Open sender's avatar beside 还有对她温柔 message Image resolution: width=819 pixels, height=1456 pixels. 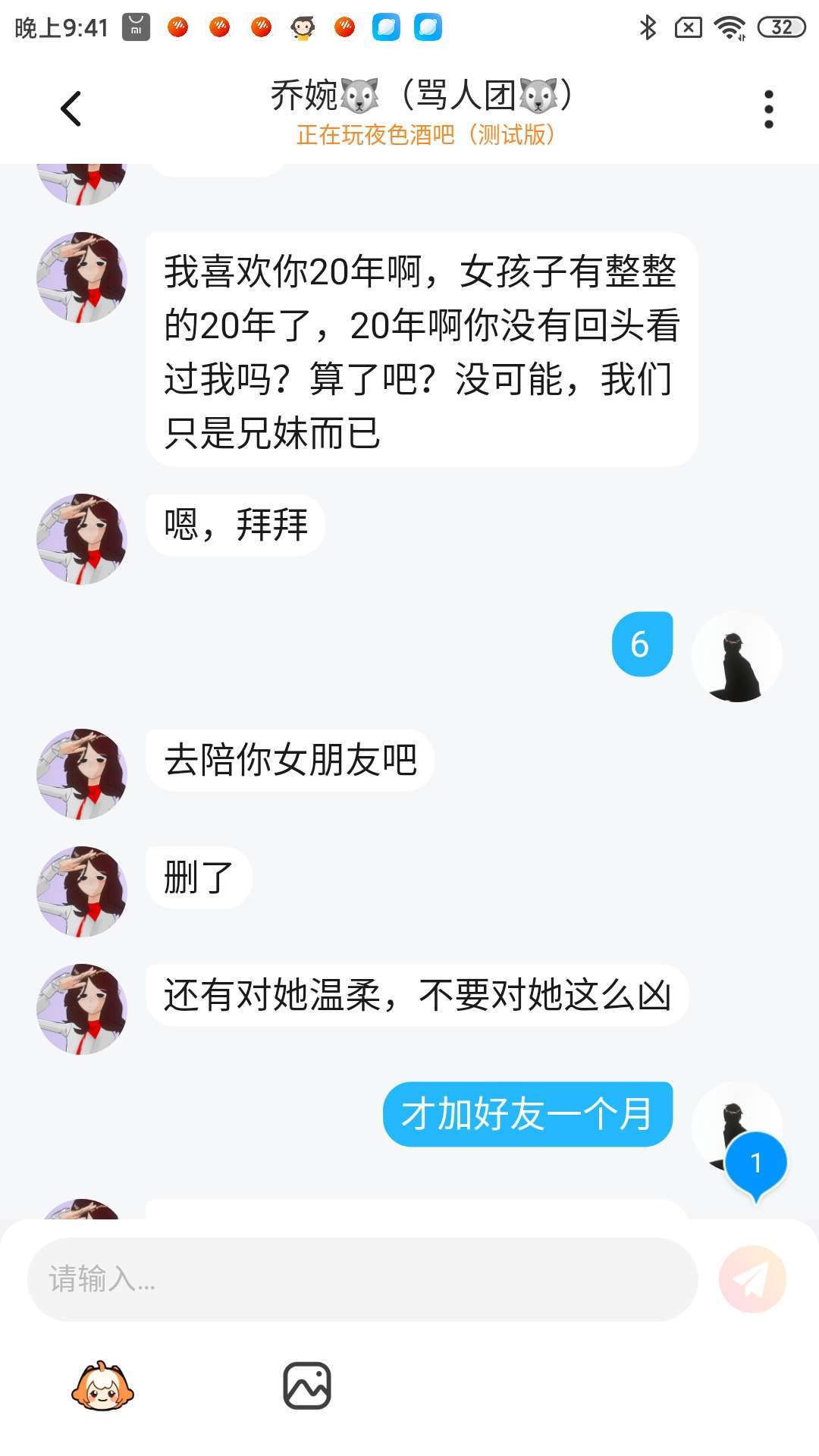(x=82, y=1009)
